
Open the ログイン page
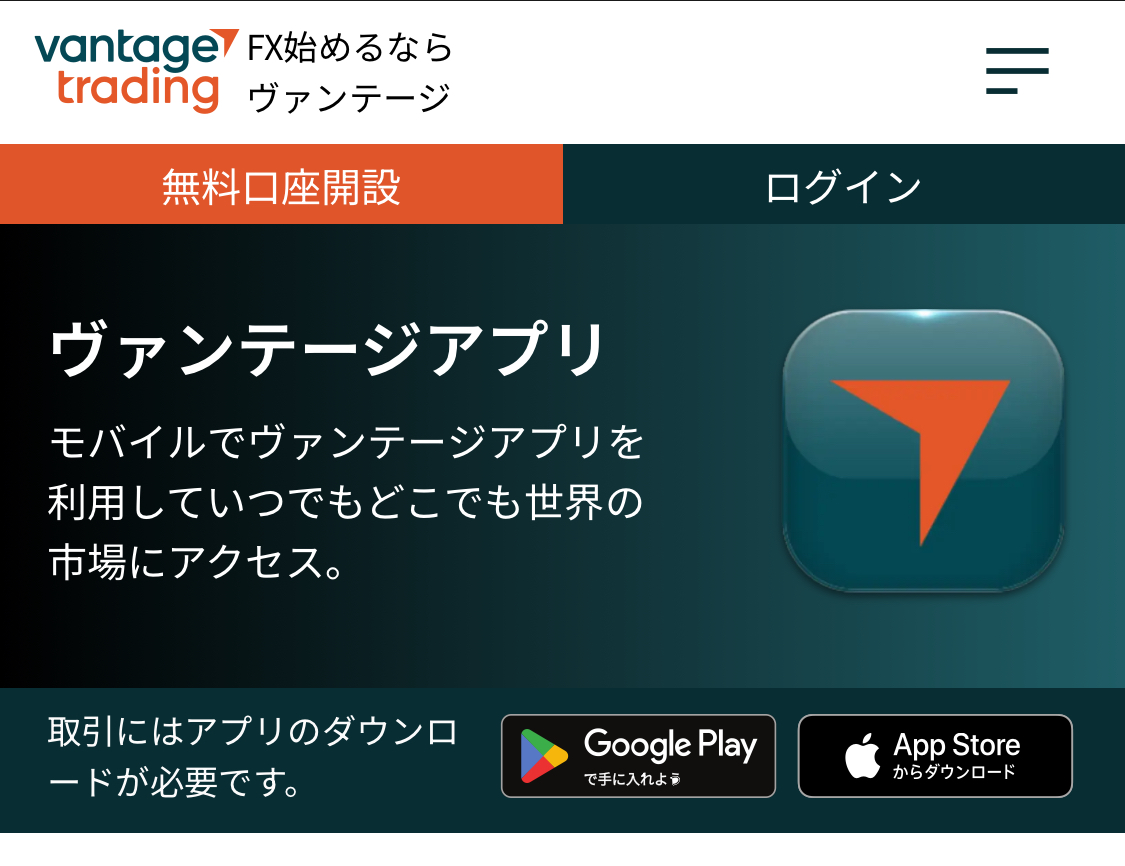click(843, 186)
